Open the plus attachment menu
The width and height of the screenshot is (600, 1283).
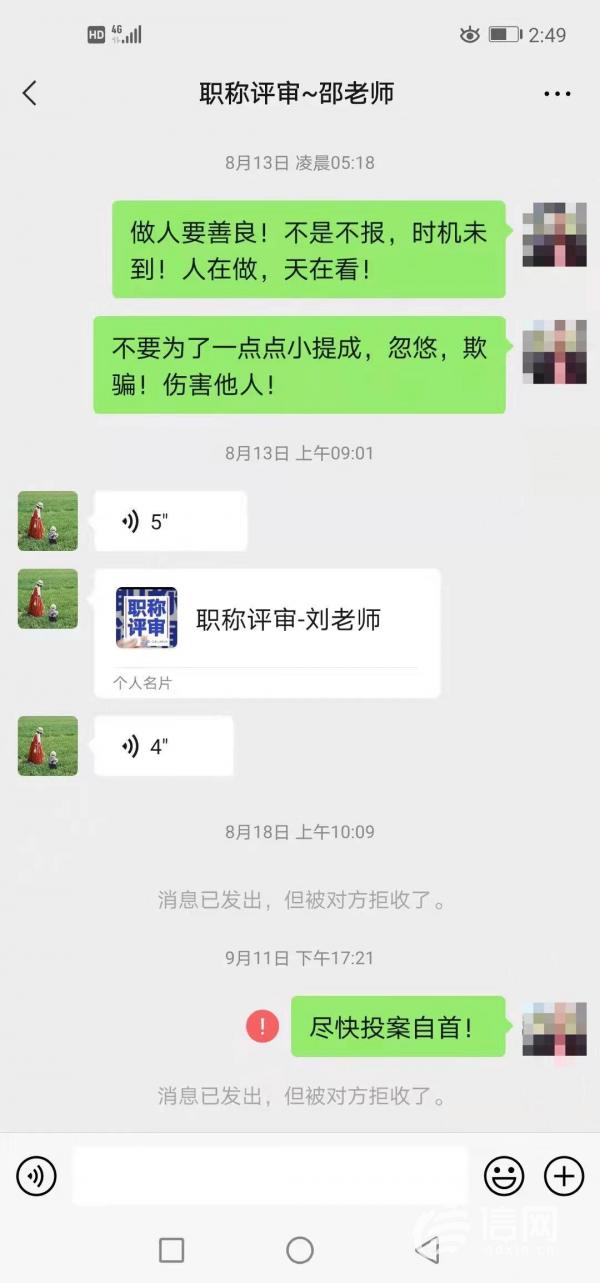point(563,1176)
